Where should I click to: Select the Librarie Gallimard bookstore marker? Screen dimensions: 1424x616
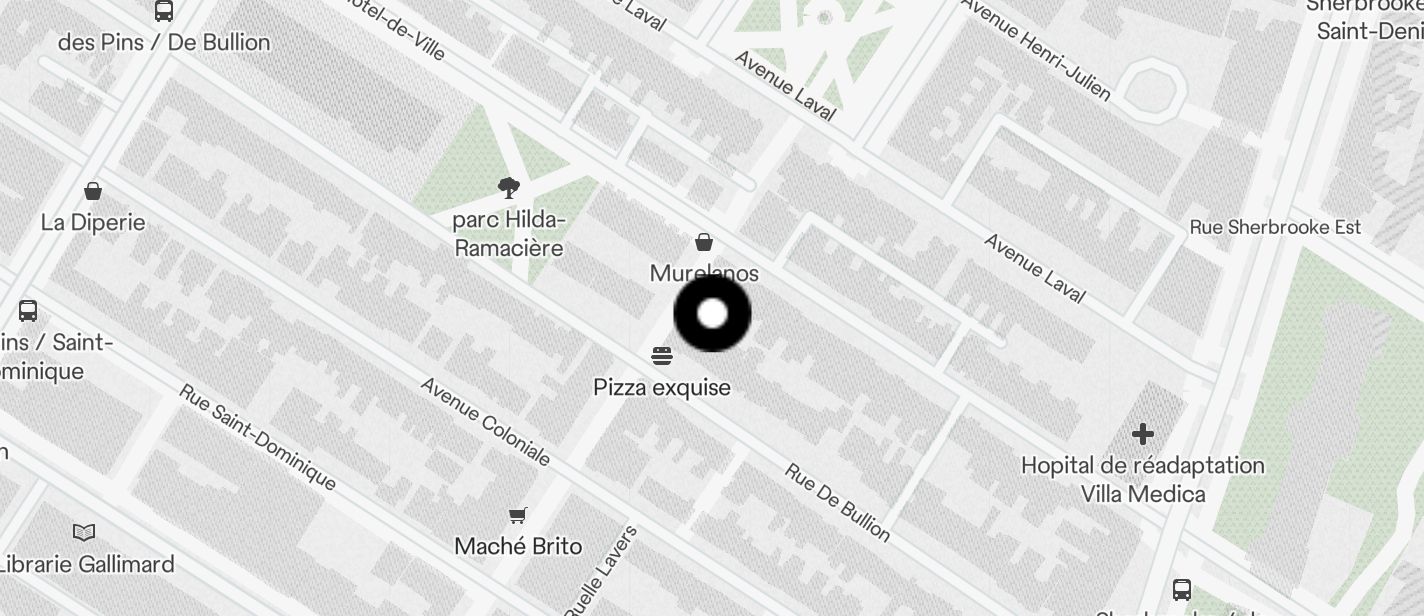pos(85,532)
